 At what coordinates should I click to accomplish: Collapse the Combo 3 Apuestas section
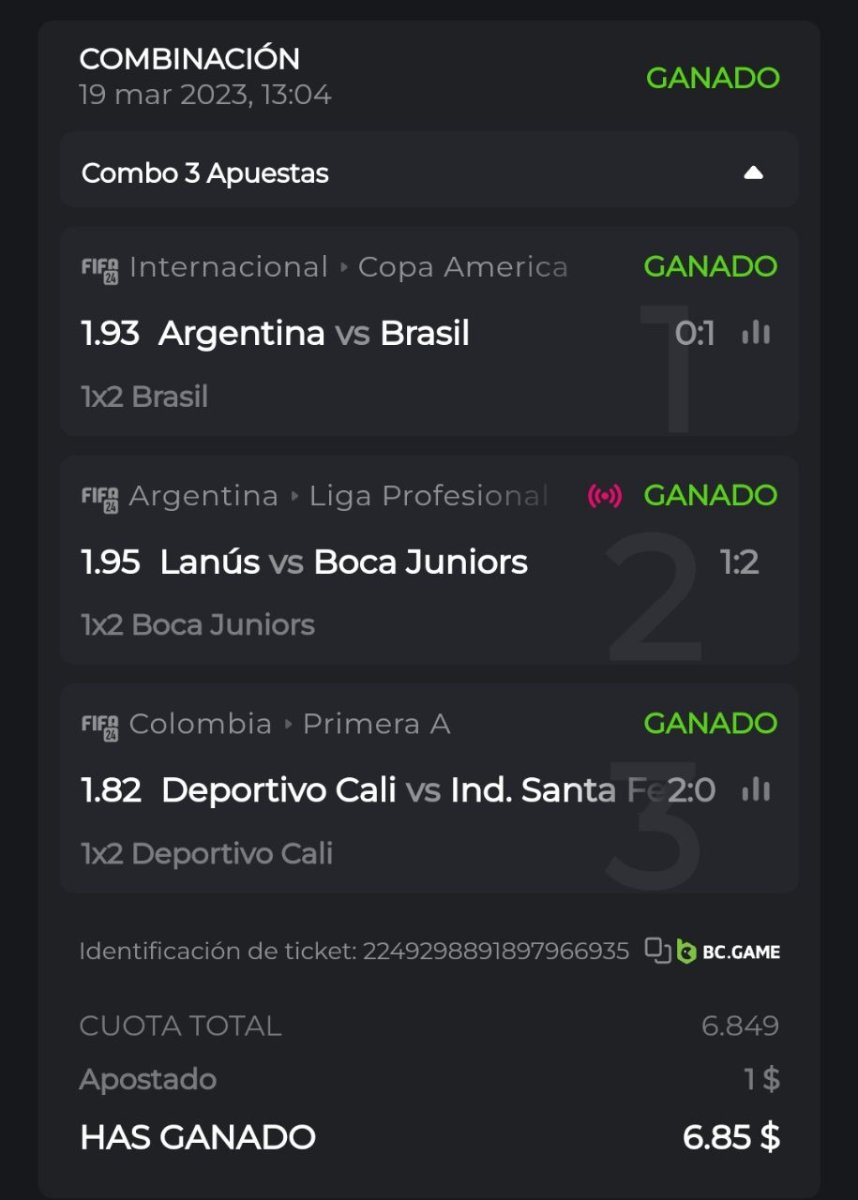pos(753,173)
